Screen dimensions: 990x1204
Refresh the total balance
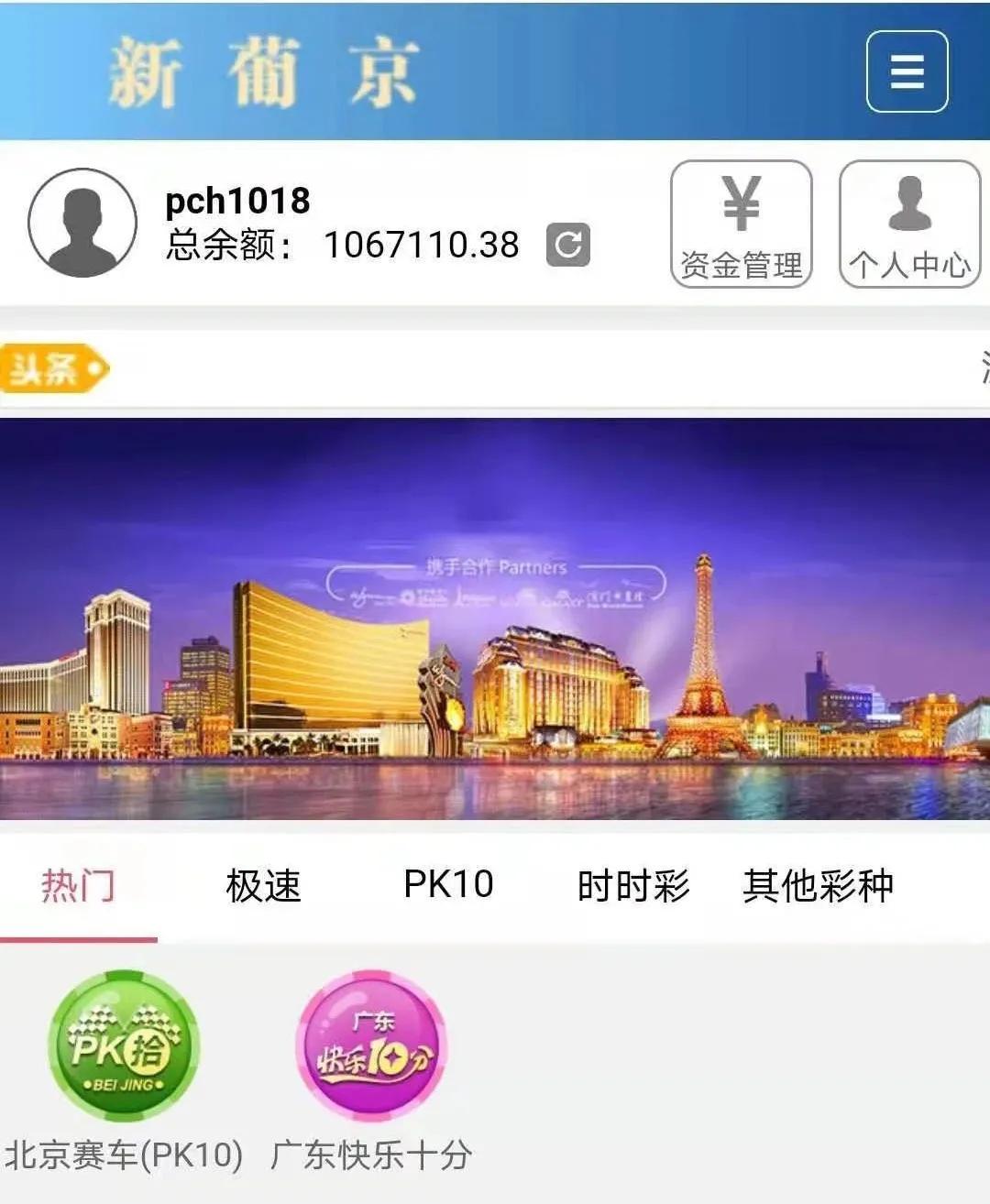coord(569,245)
